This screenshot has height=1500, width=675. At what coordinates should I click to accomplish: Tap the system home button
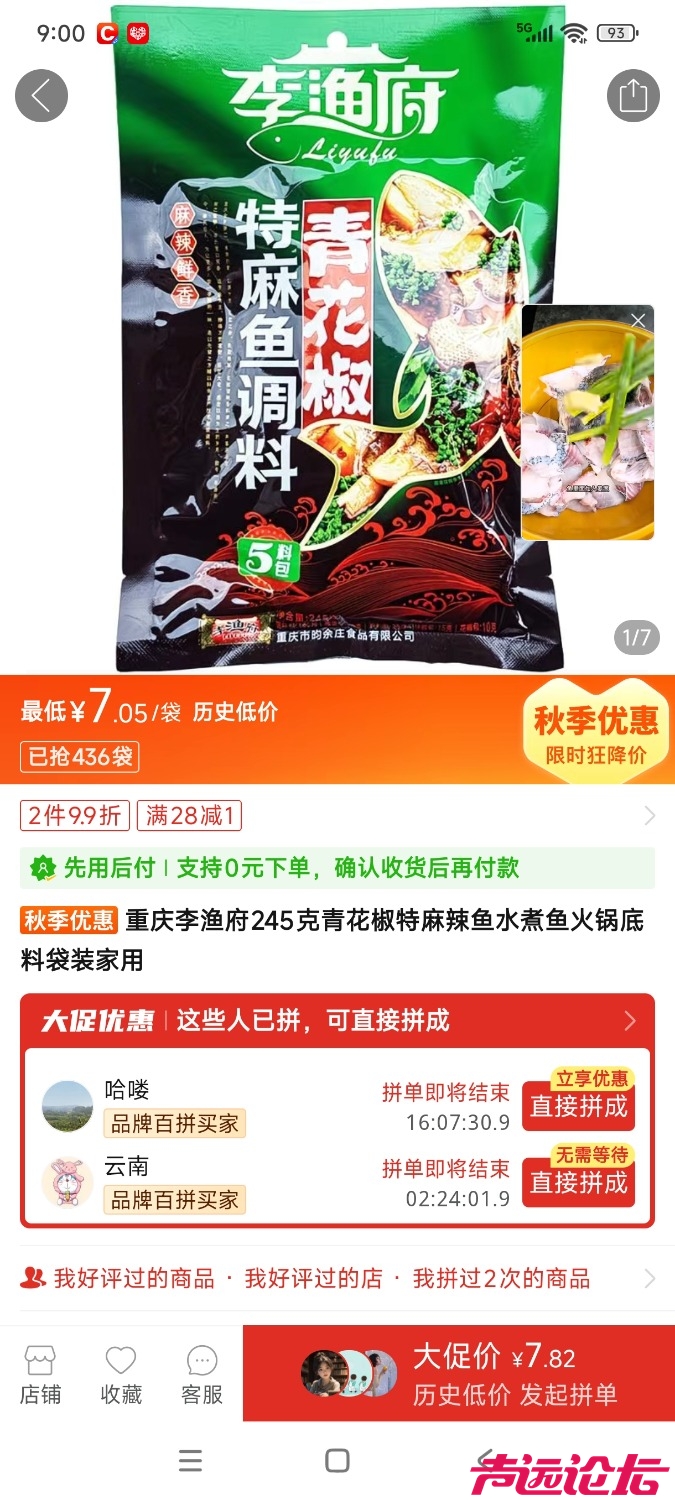click(337, 1461)
